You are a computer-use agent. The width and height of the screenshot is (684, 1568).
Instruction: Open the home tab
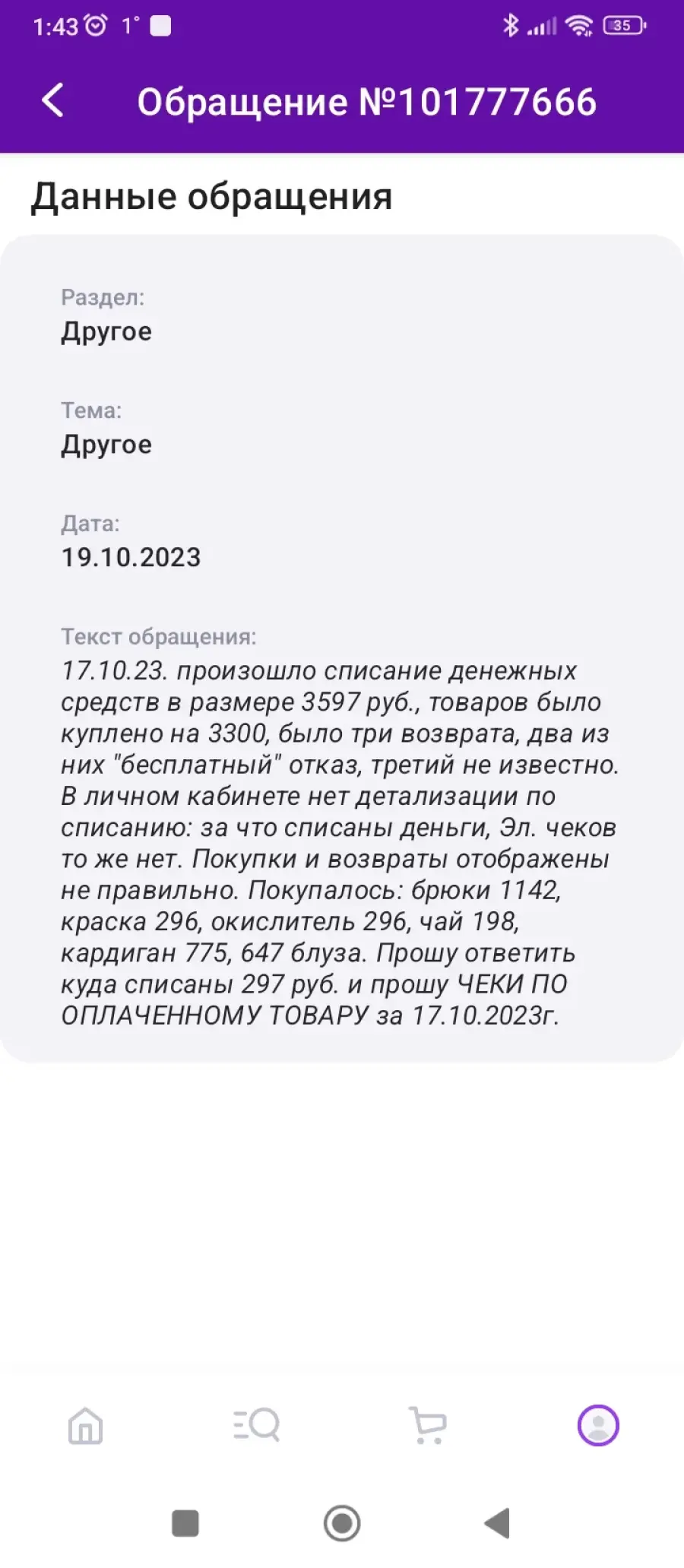coord(85,1425)
